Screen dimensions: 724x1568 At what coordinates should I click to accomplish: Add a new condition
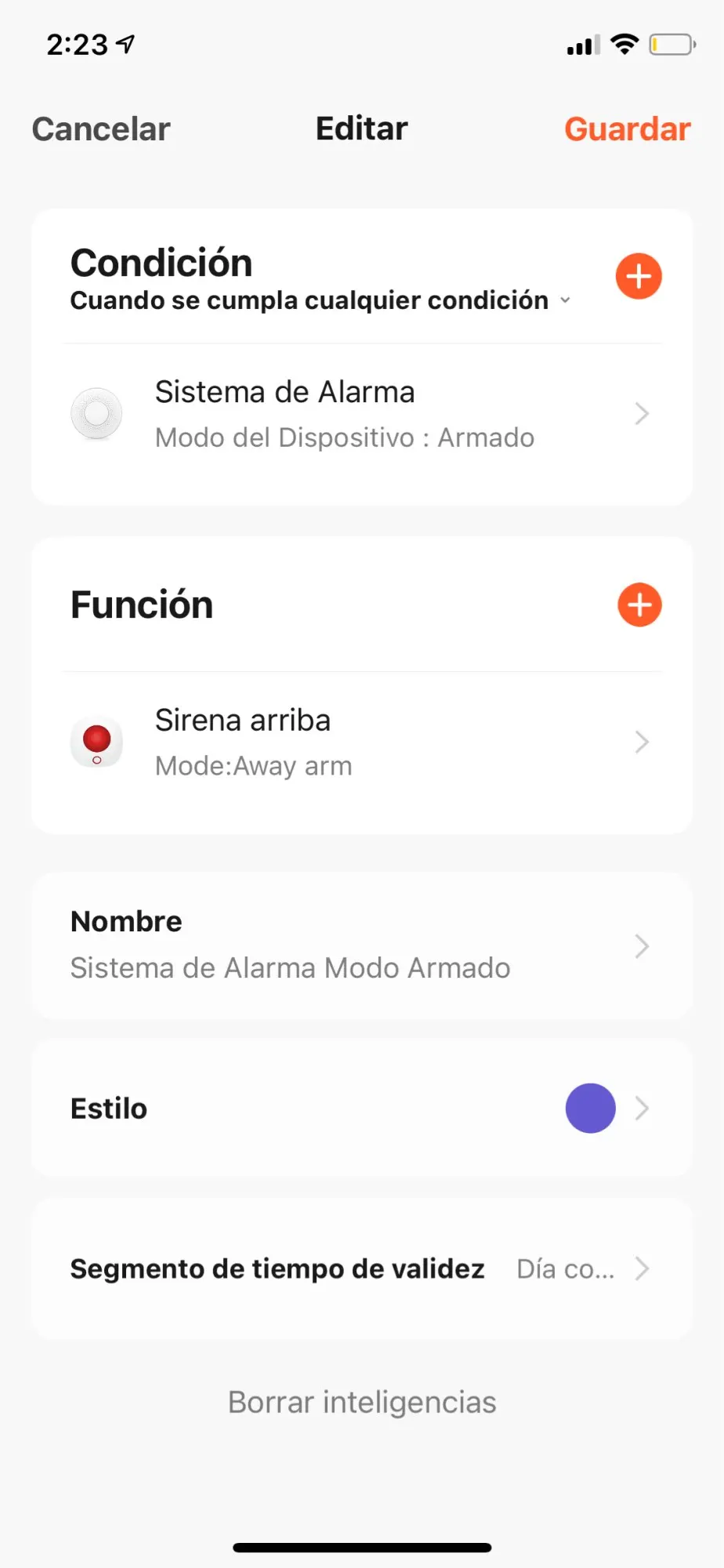pyautogui.click(x=639, y=276)
